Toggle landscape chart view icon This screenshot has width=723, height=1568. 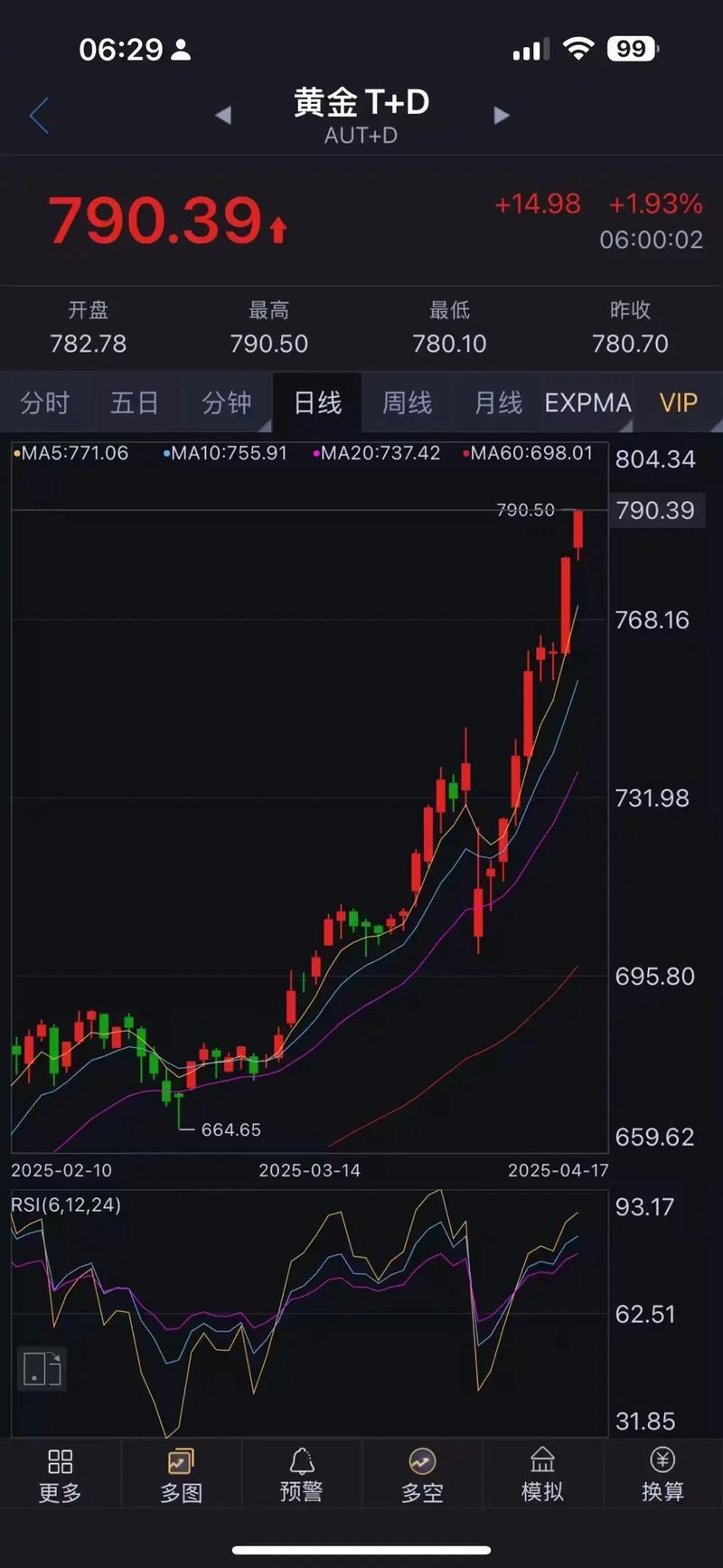42,1370
